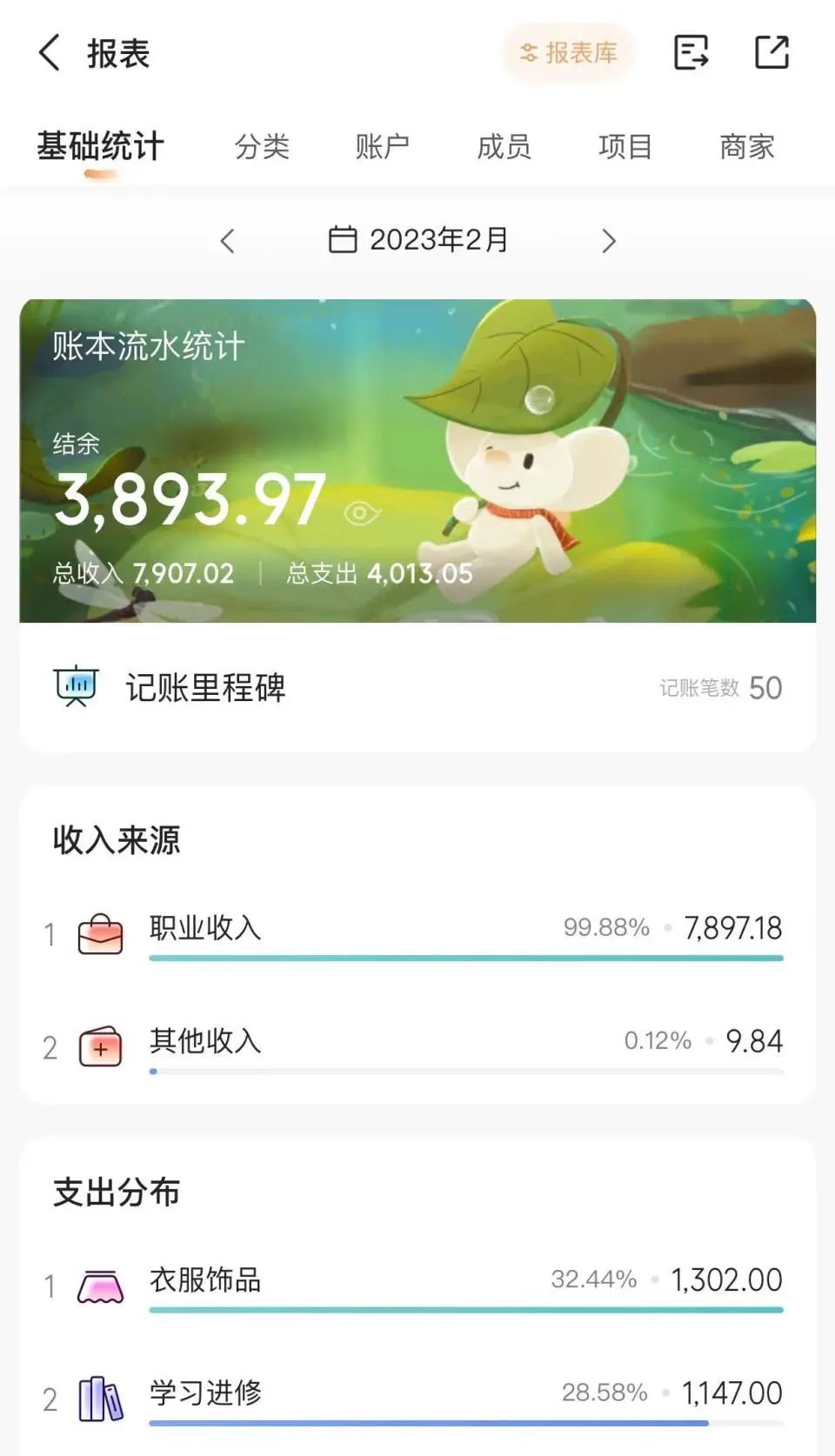Open the 记账里程碑 milestone chart icon

[x=76, y=686]
